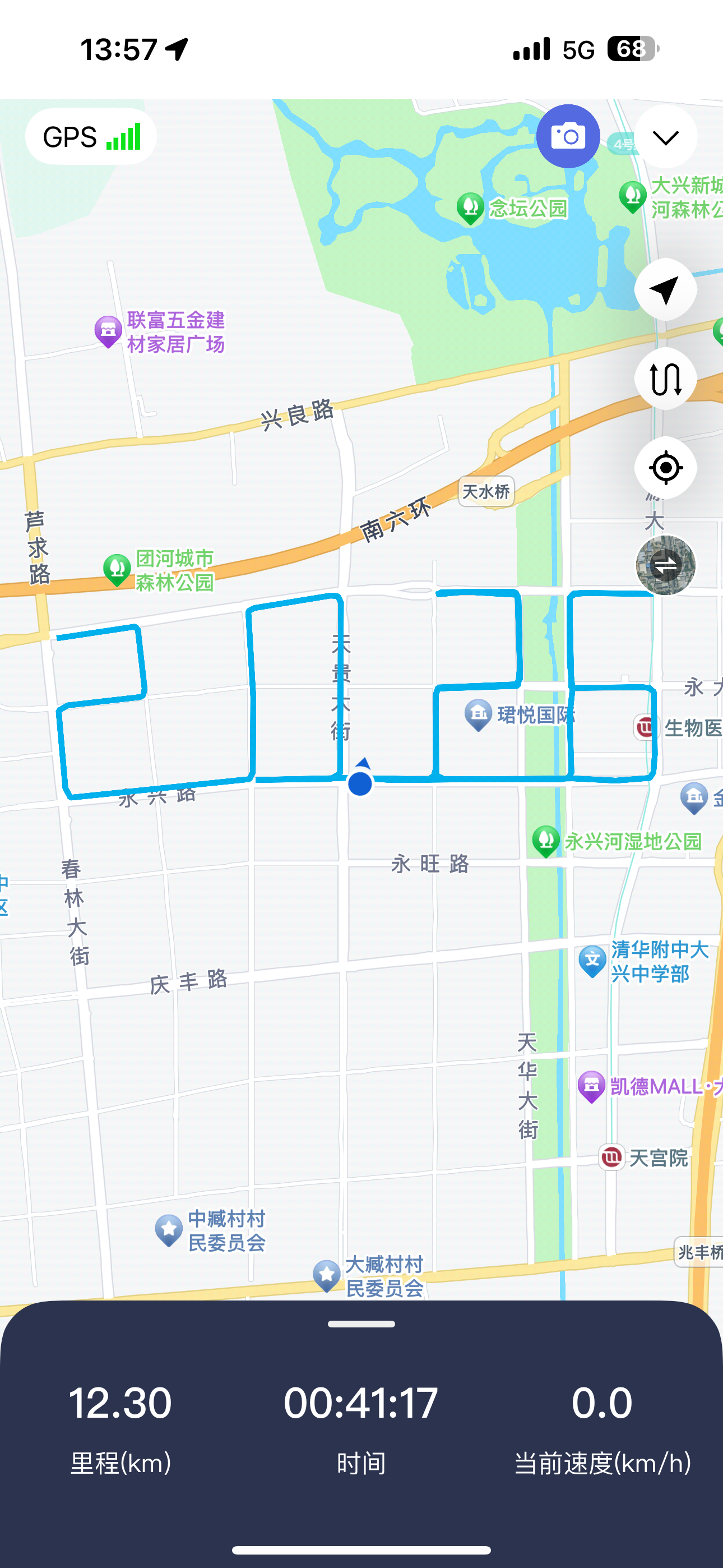The image size is (723, 1568).
Task: Tap the route direction switch icon
Action: pos(665,379)
